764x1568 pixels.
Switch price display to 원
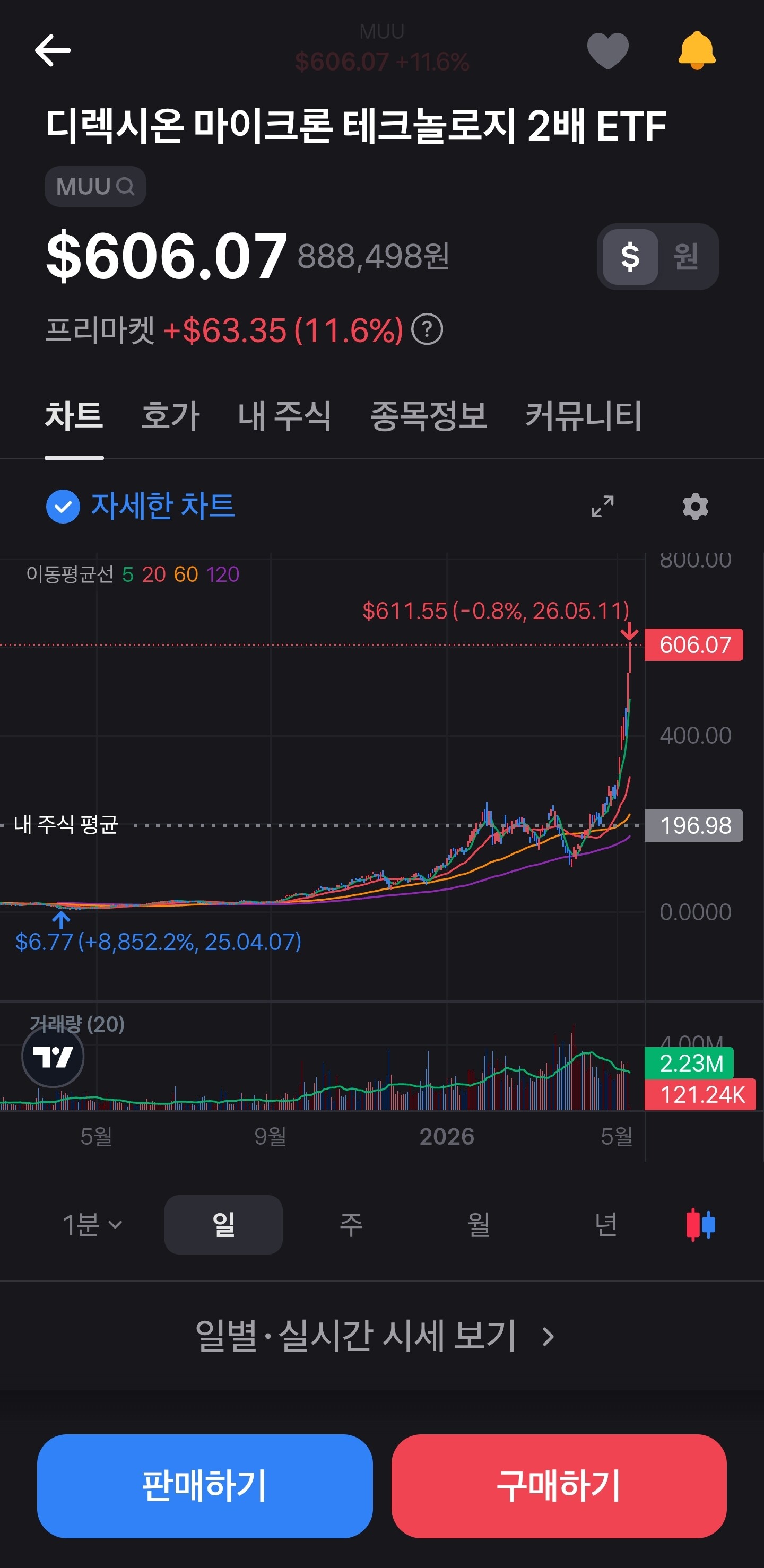(x=686, y=256)
